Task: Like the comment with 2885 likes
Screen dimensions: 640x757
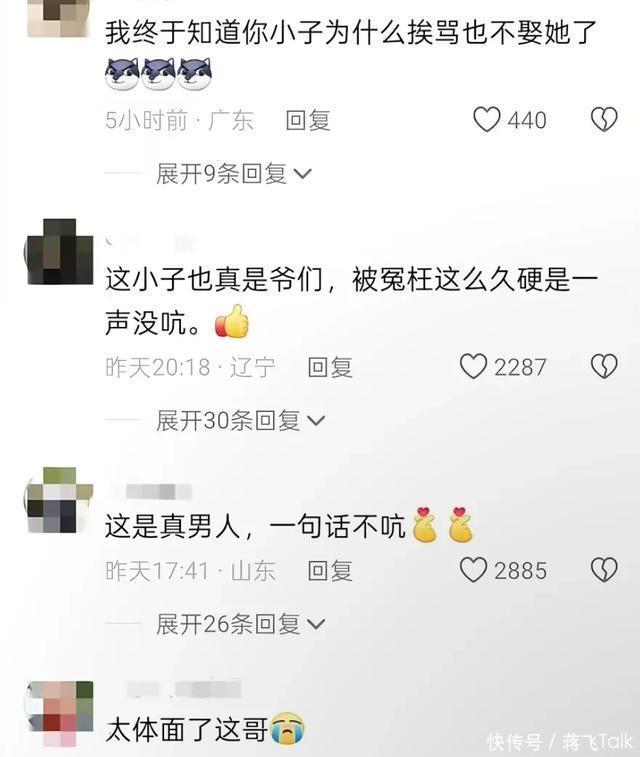Action: (473, 570)
